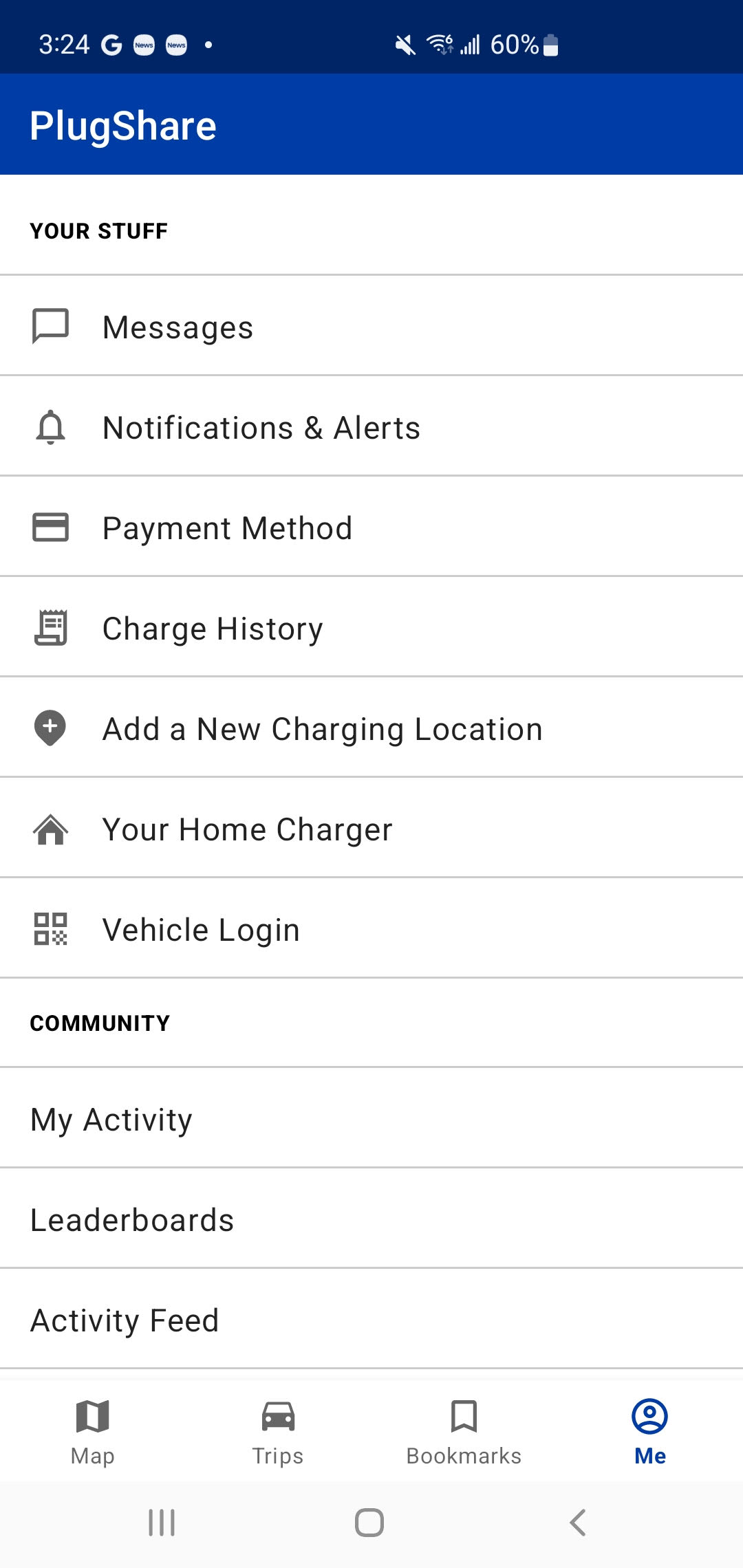View Charge History
The image size is (743, 1568).
coord(213,628)
